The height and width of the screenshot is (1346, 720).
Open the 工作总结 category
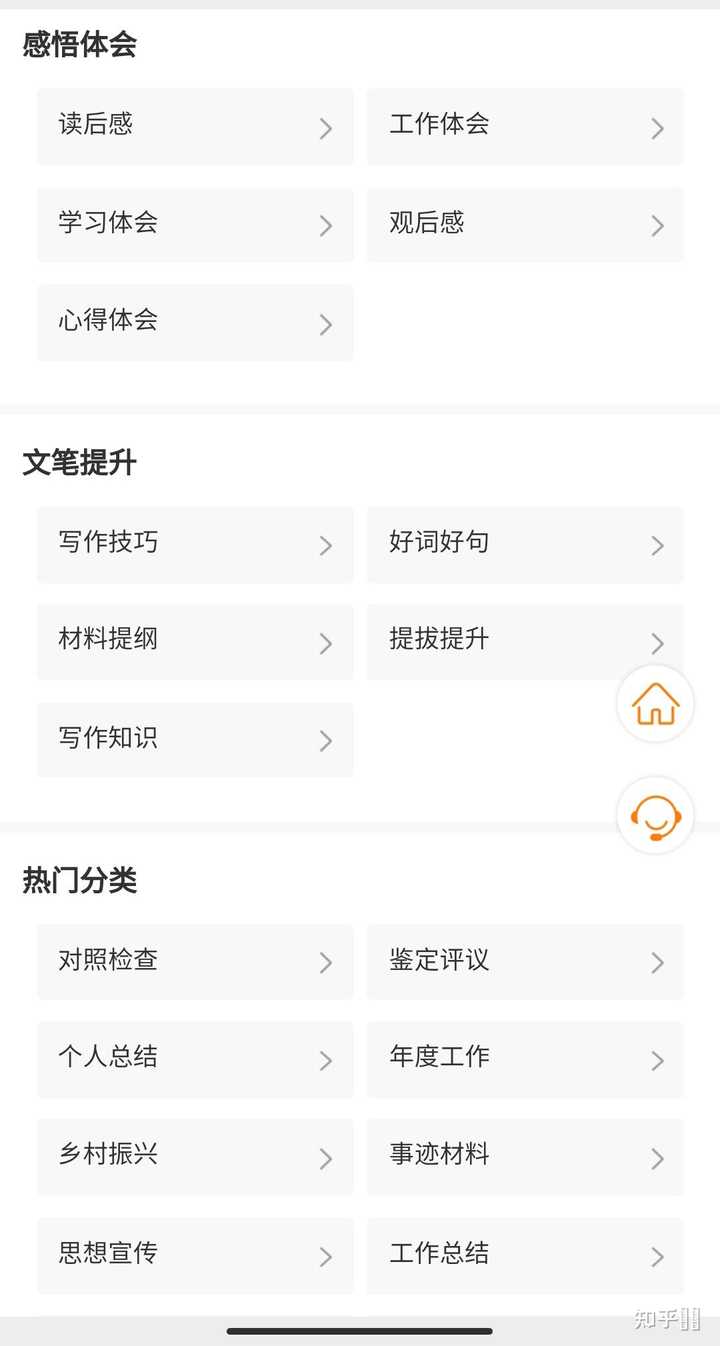[x=525, y=1254]
